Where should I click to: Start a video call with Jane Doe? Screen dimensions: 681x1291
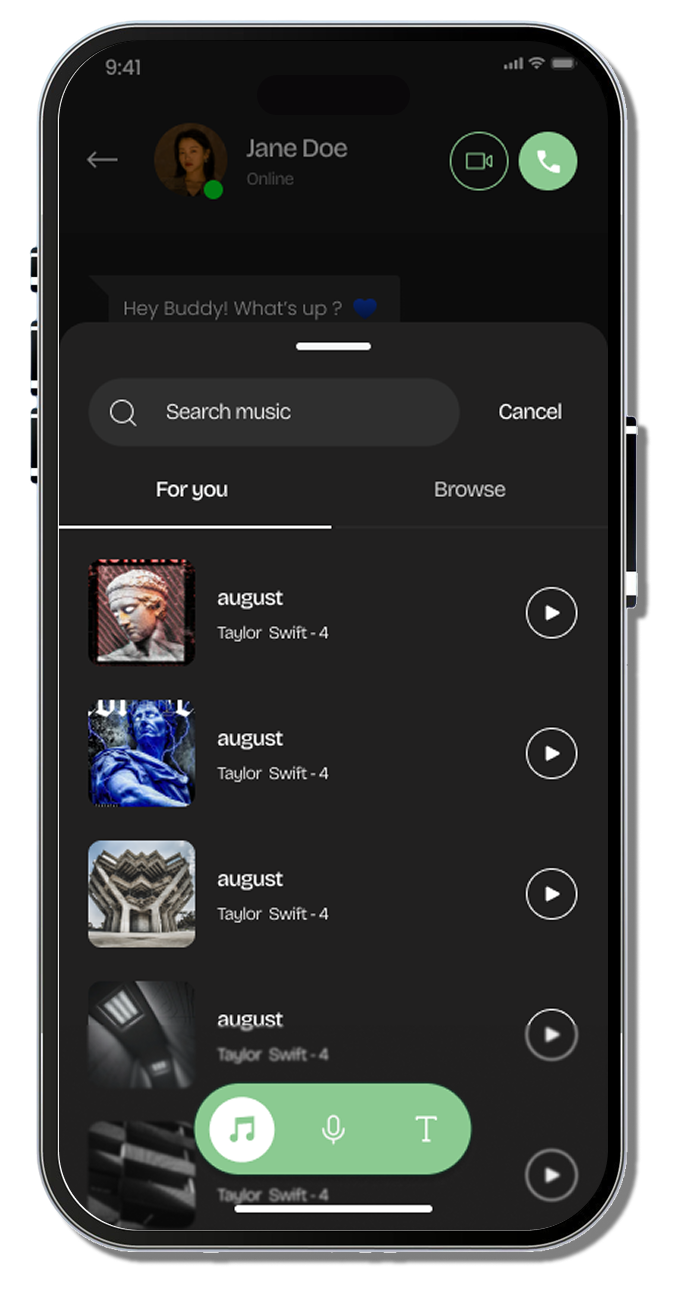479,161
